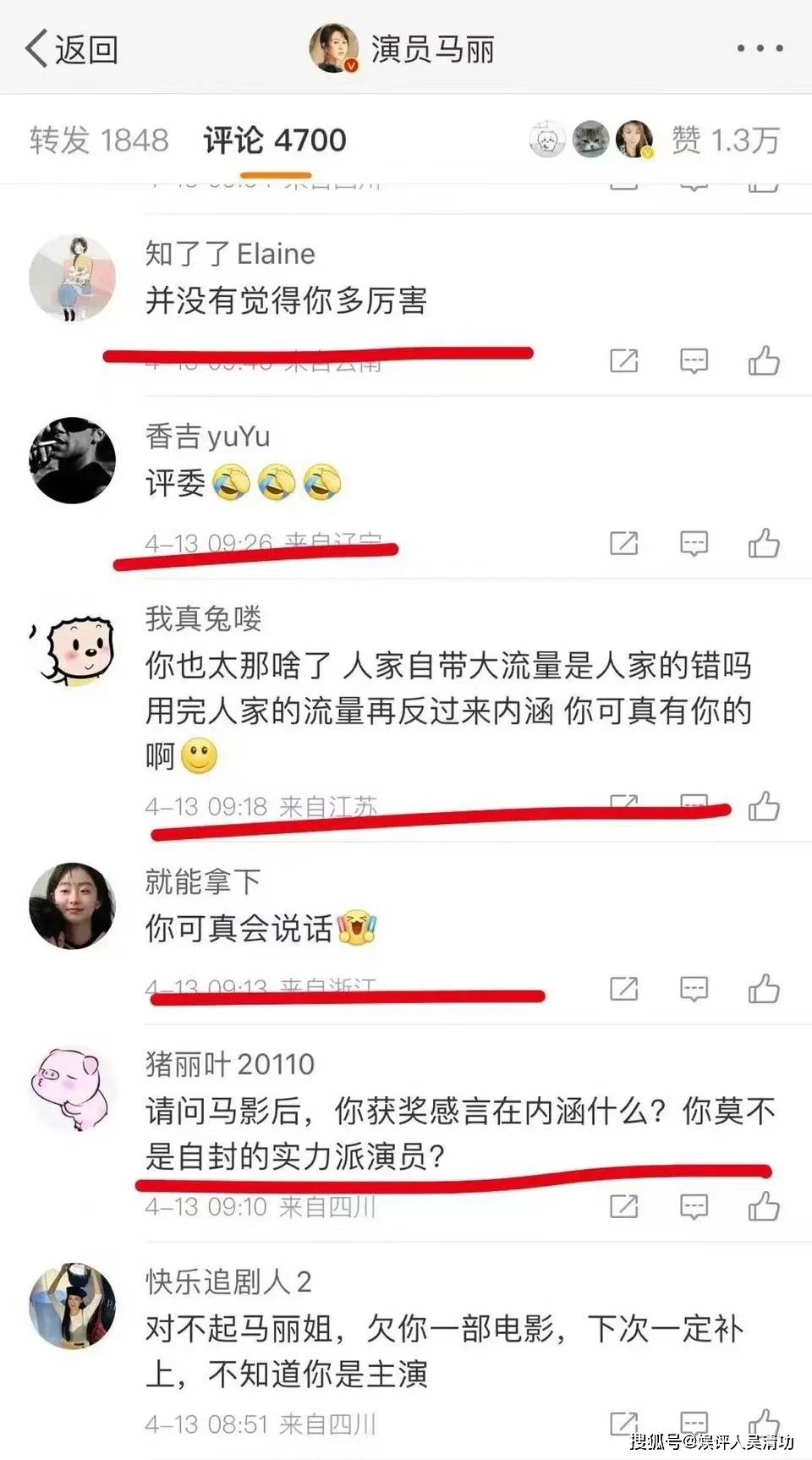This screenshot has height=1460, width=812.
Task: Like the comment from 我真兔喽
Action: [763, 807]
